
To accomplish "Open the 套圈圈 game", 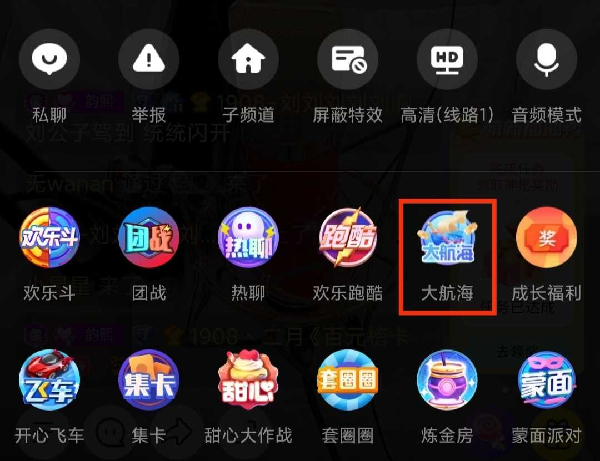I will click(347, 382).
